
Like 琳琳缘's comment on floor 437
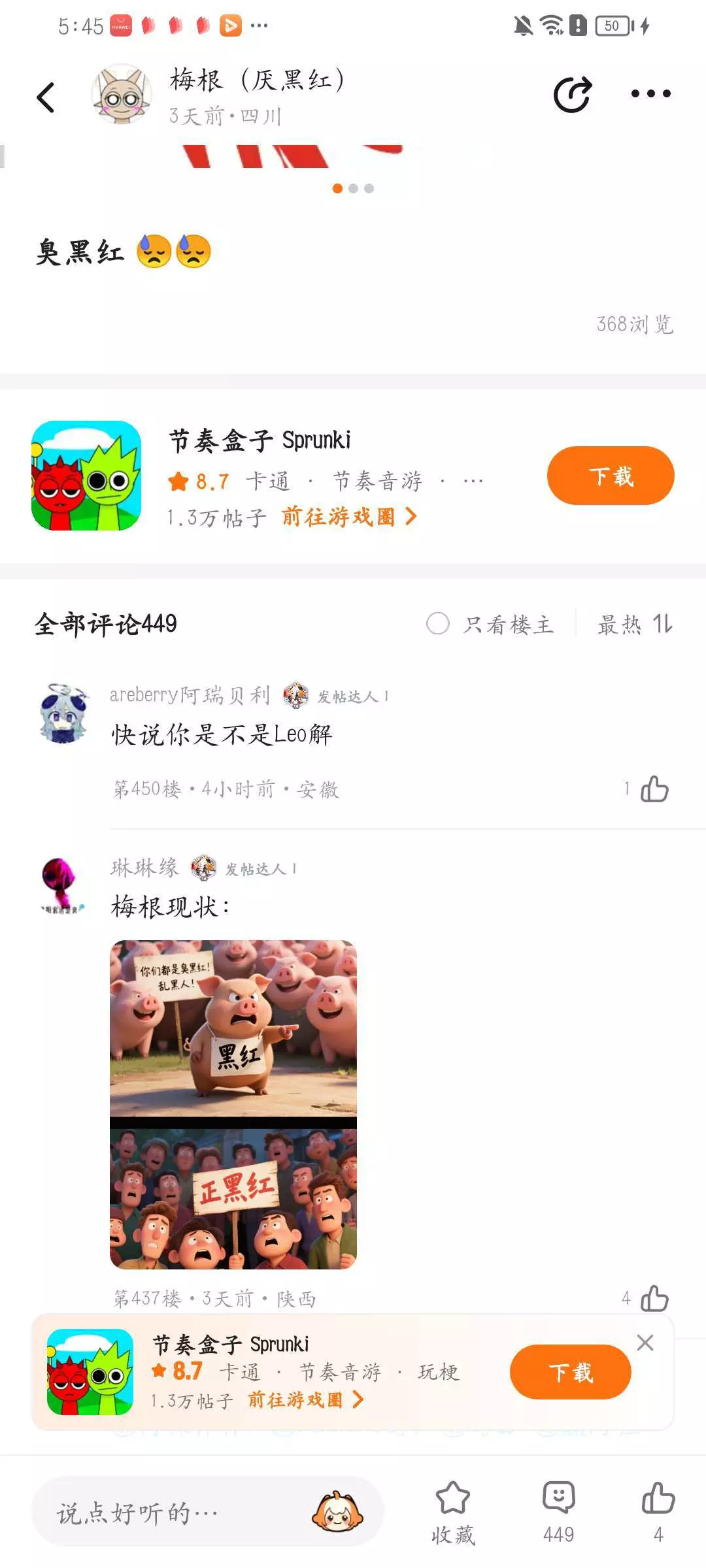(x=654, y=1298)
